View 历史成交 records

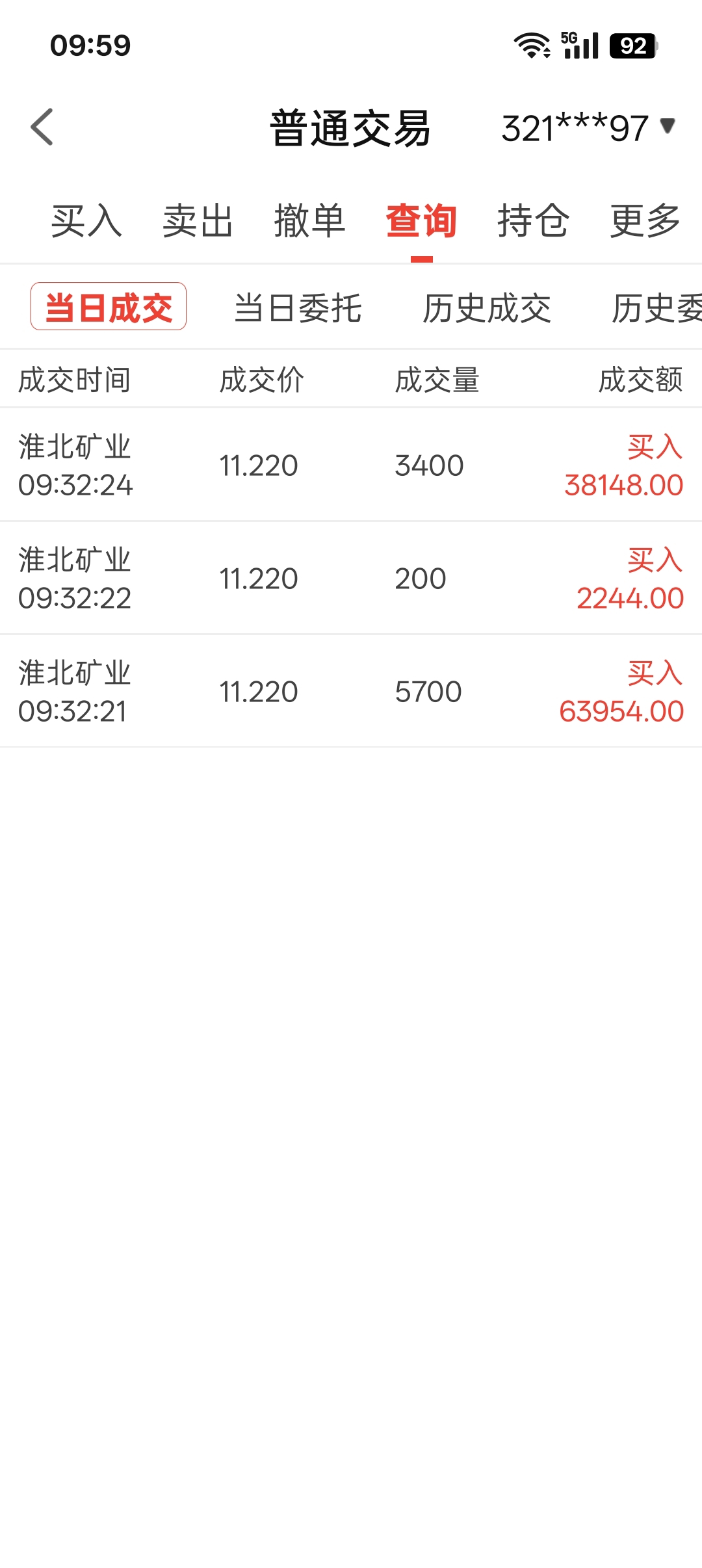[x=487, y=307]
